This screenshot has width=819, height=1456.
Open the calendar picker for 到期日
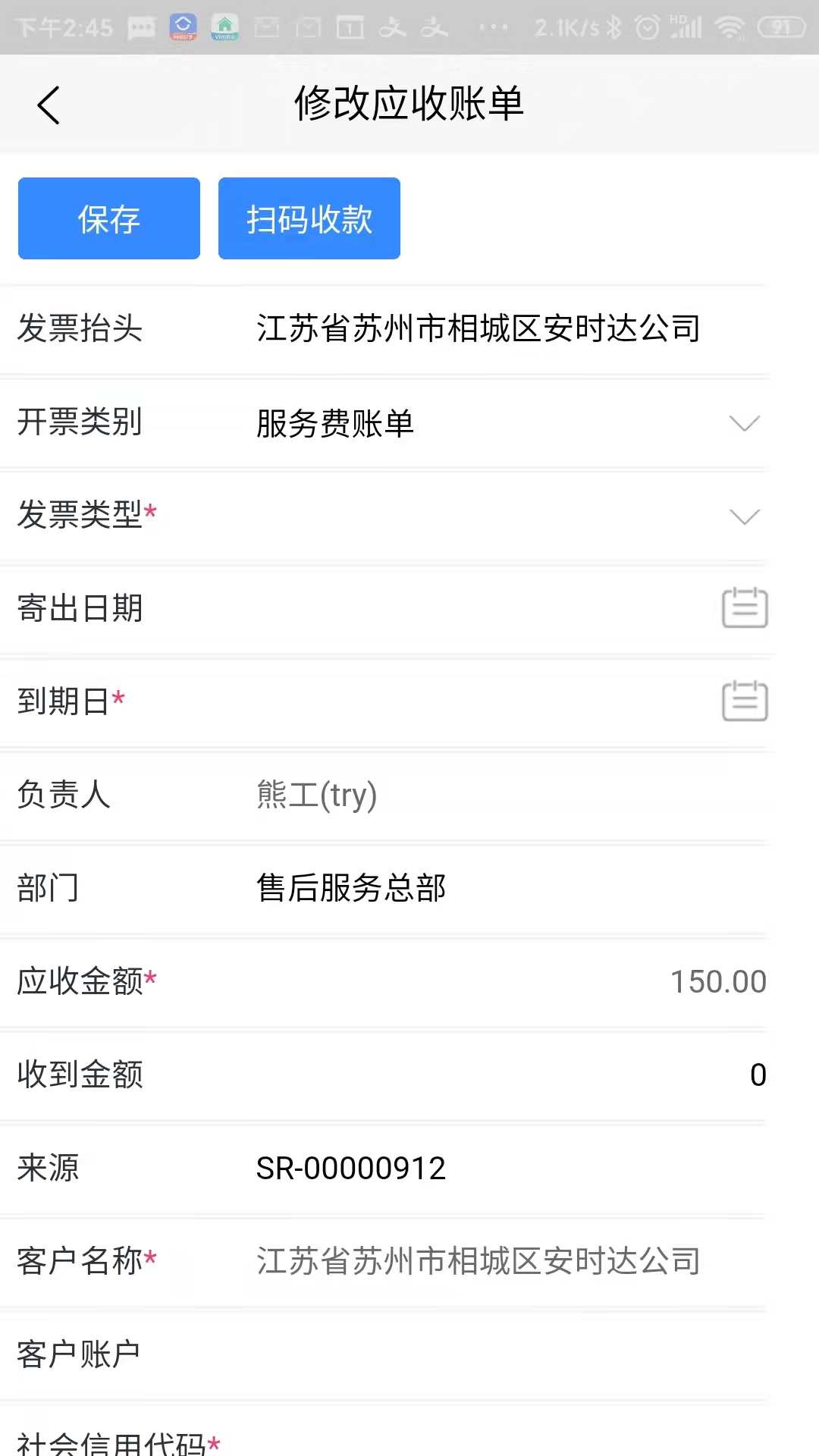[x=743, y=701]
